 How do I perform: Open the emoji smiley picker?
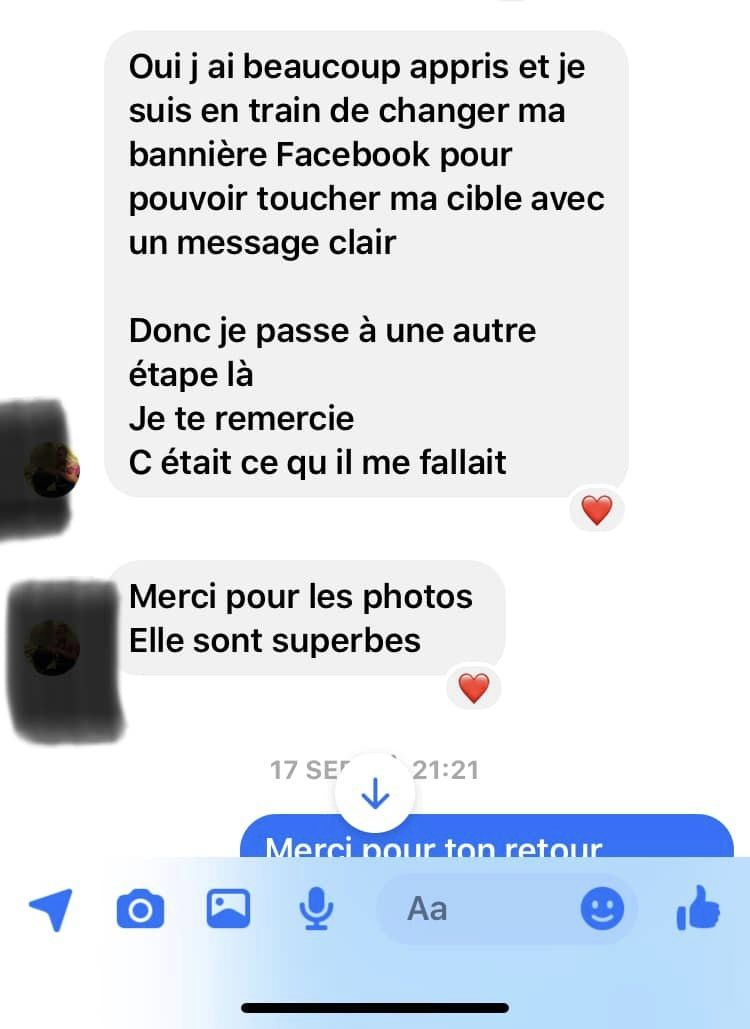point(602,909)
